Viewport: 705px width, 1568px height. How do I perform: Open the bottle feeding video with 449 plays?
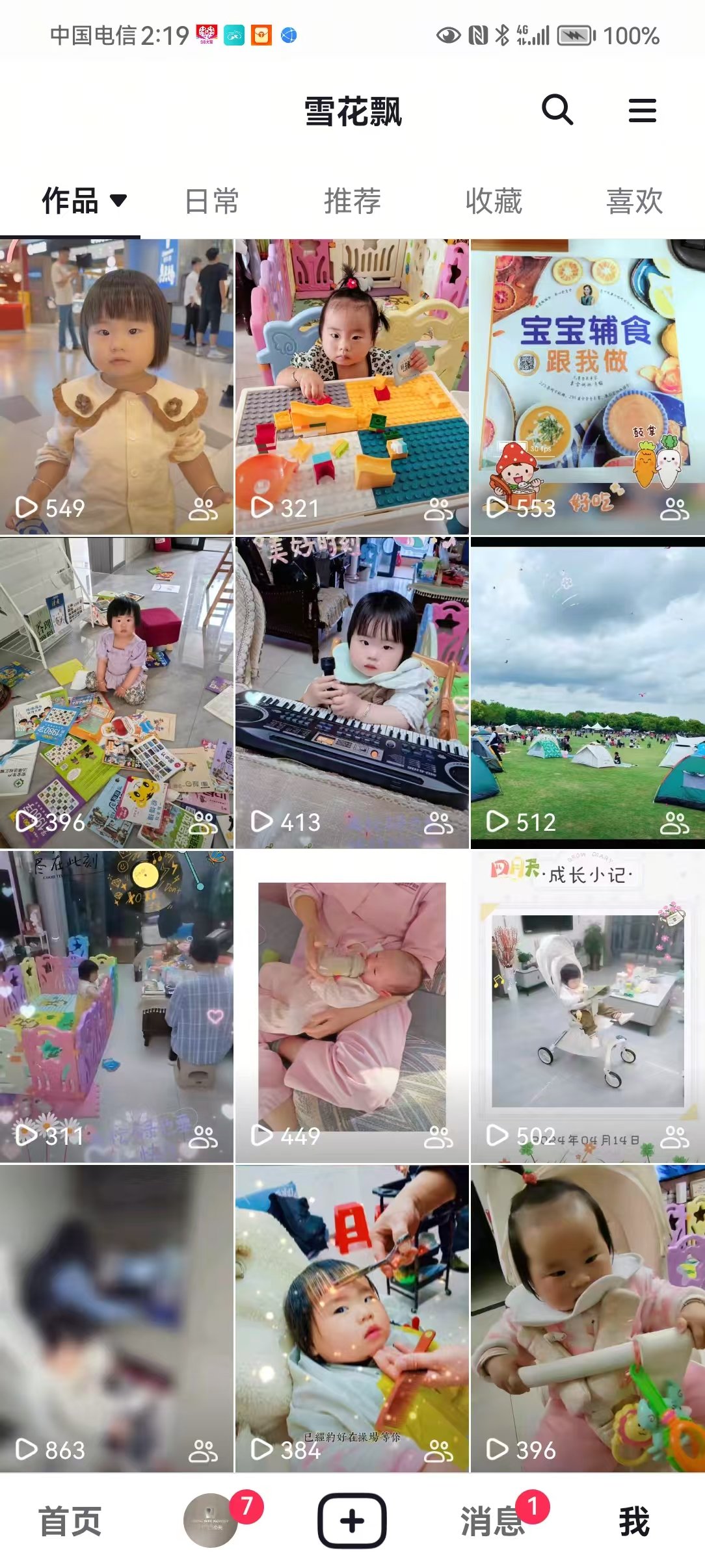click(x=352, y=1006)
